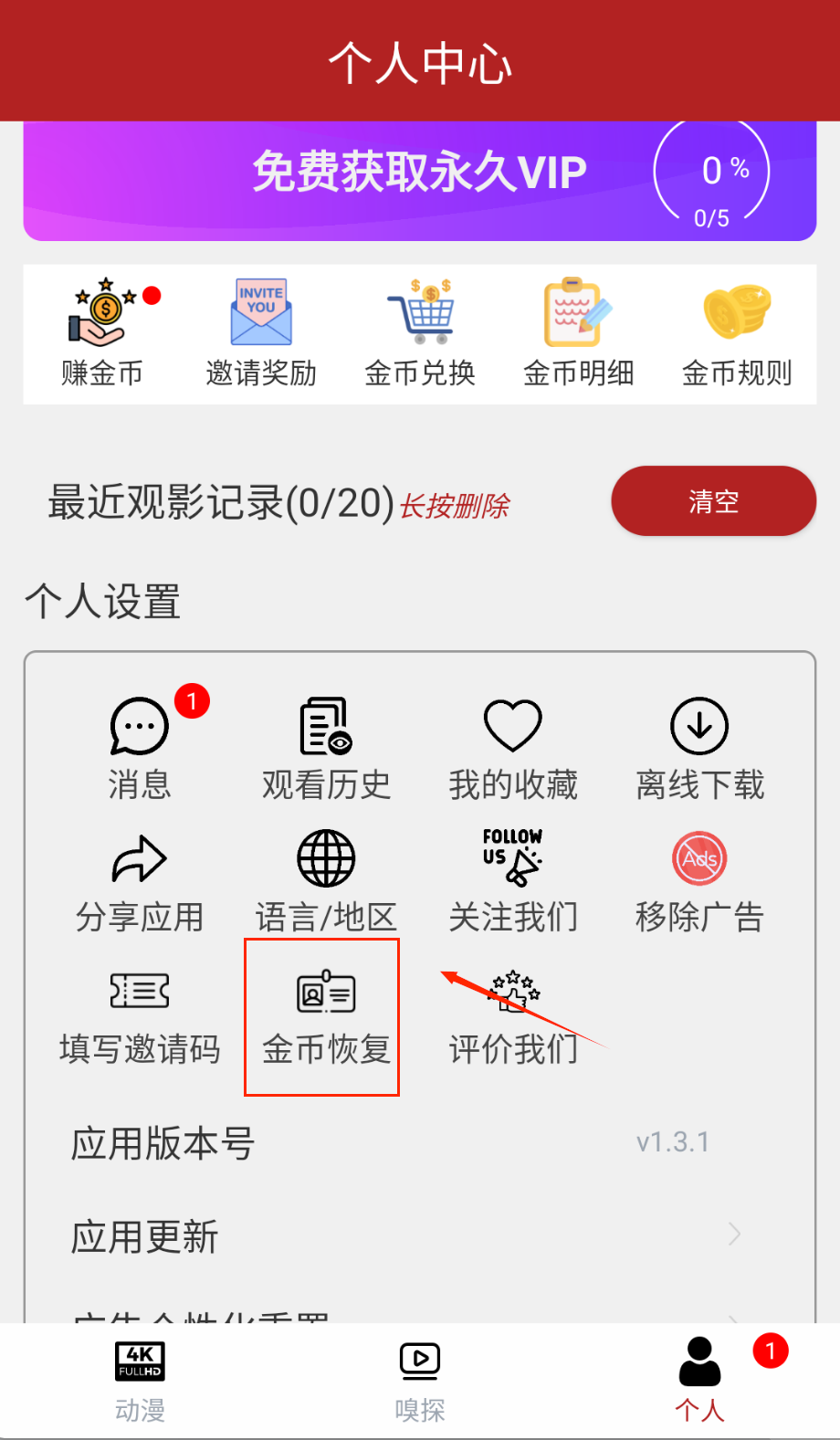Switch to the 动漫 tab
840x1440 pixels.
[x=140, y=1381]
